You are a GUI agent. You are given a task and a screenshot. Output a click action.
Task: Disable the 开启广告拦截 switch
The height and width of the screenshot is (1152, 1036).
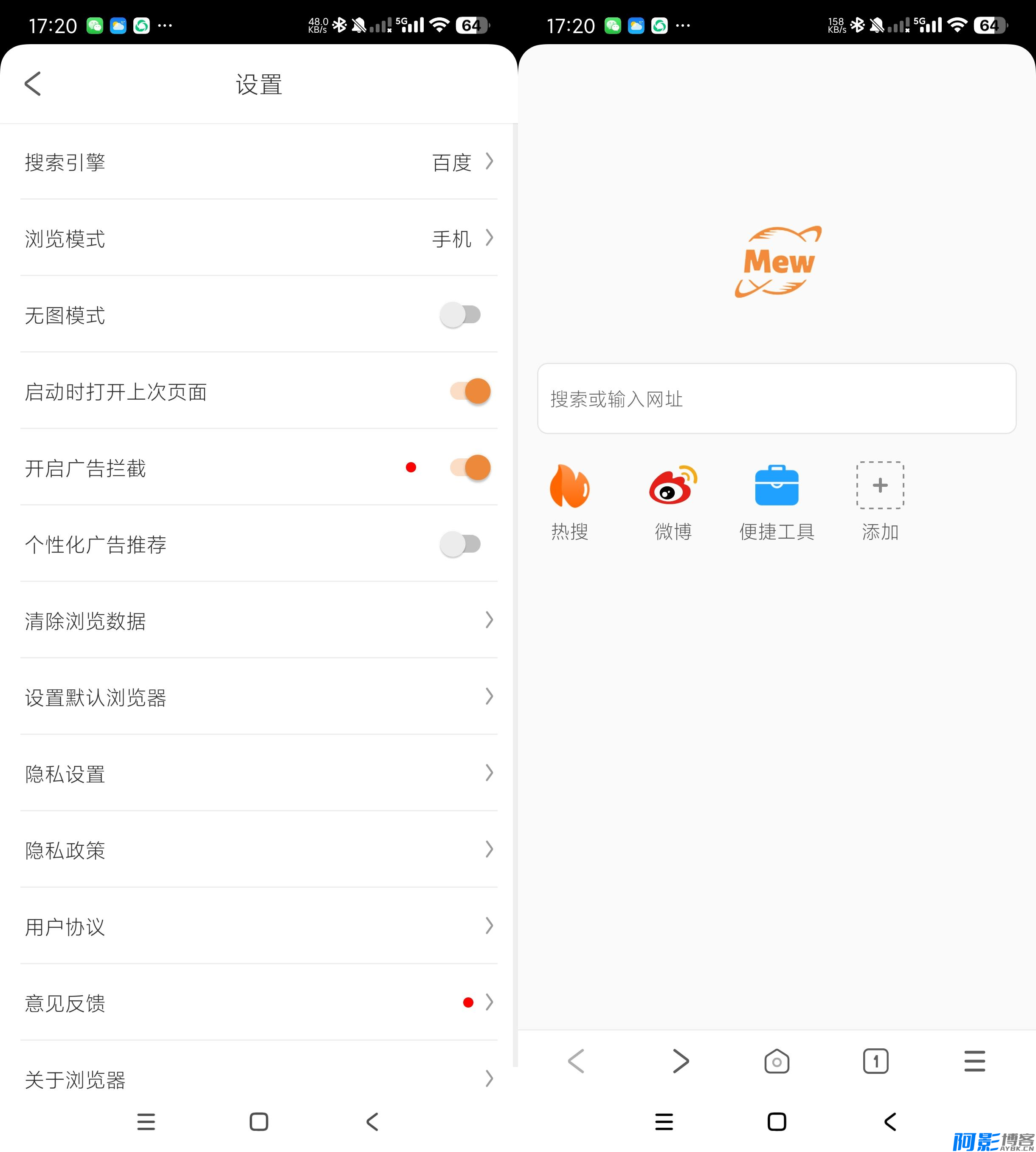(x=470, y=468)
